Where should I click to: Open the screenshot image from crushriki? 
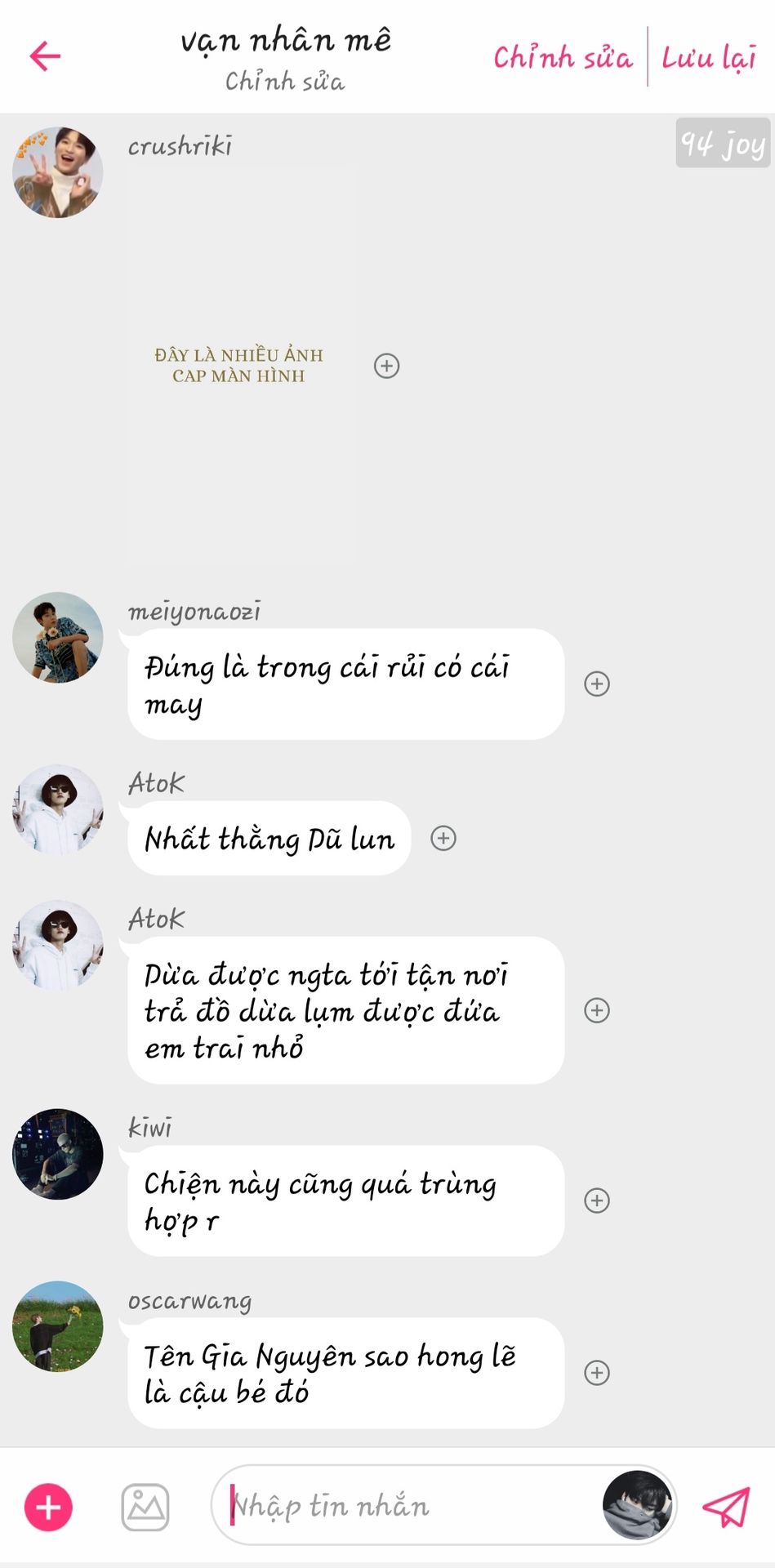point(240,365)
